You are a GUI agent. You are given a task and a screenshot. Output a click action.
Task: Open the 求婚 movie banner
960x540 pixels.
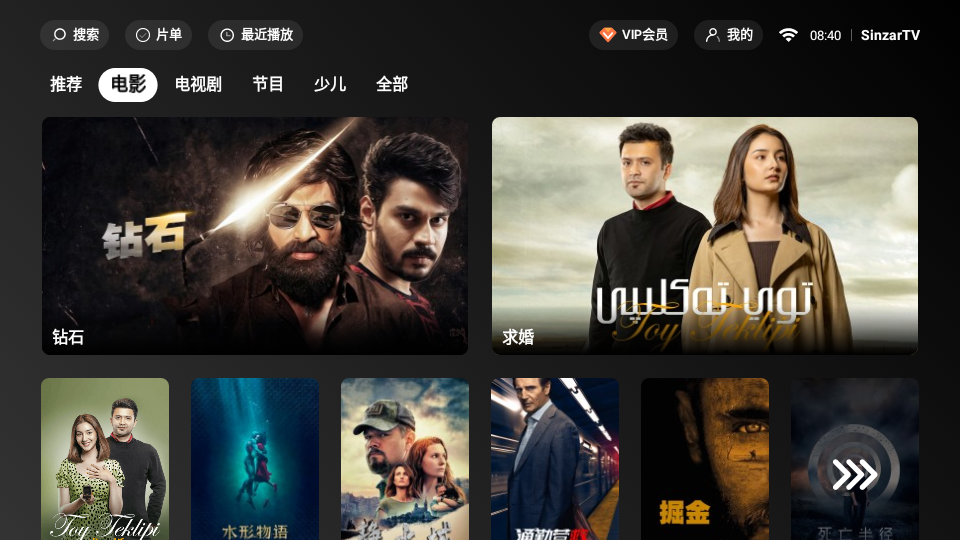point(705,236)
